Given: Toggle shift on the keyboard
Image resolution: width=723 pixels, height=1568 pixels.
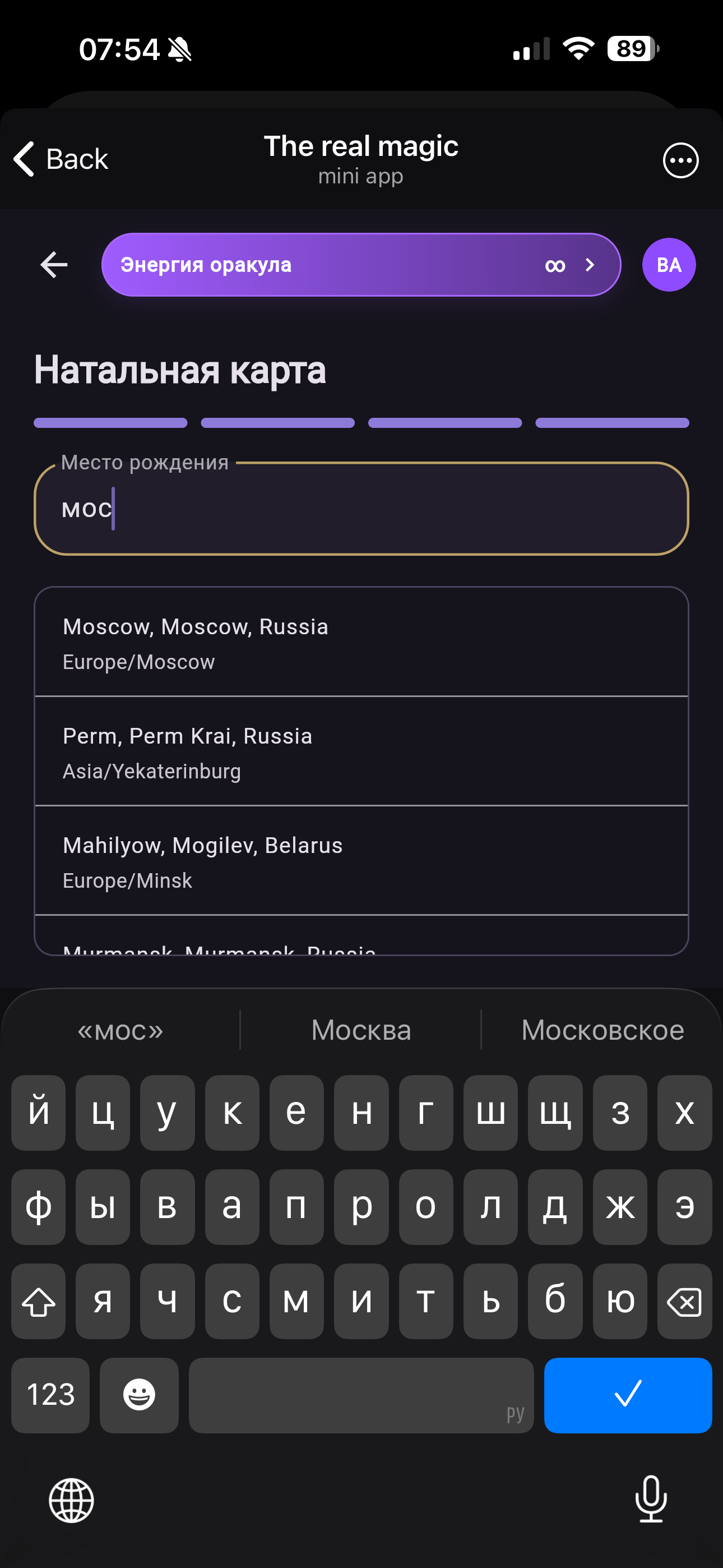Looking at the screenshot, I should (38, 1302).
